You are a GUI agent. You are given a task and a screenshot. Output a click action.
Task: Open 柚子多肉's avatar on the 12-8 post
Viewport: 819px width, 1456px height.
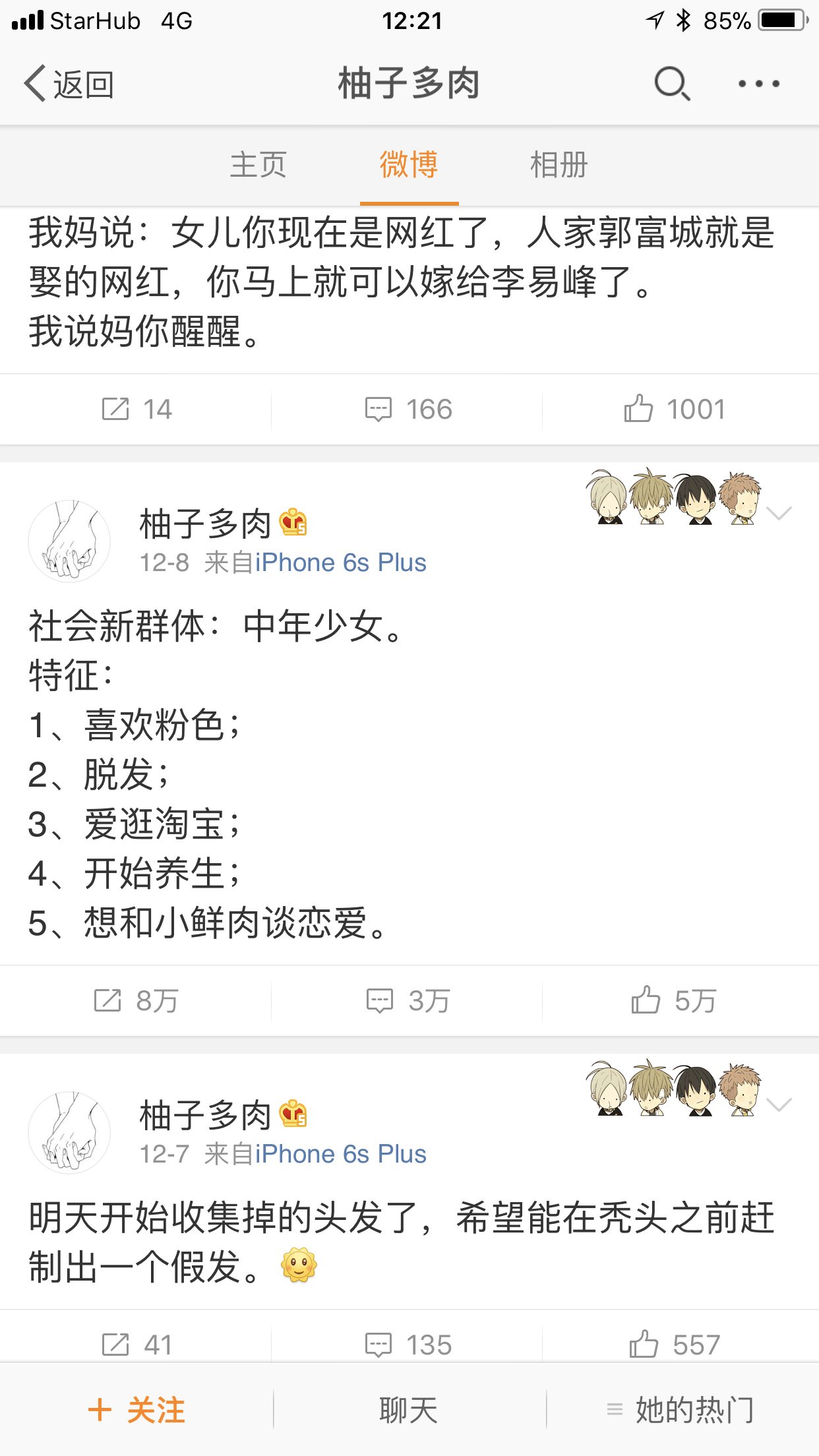click(69, 541)
